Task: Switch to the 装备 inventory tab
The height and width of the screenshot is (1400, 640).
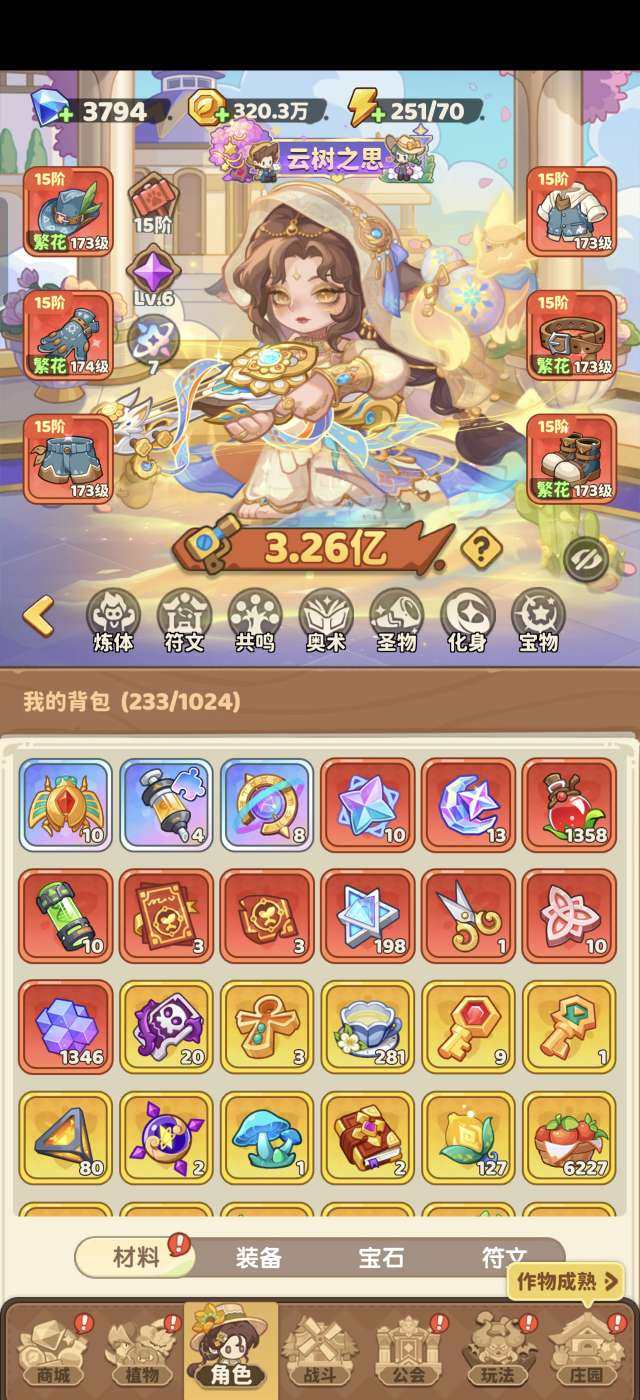Action: (x=259, y=1258)
